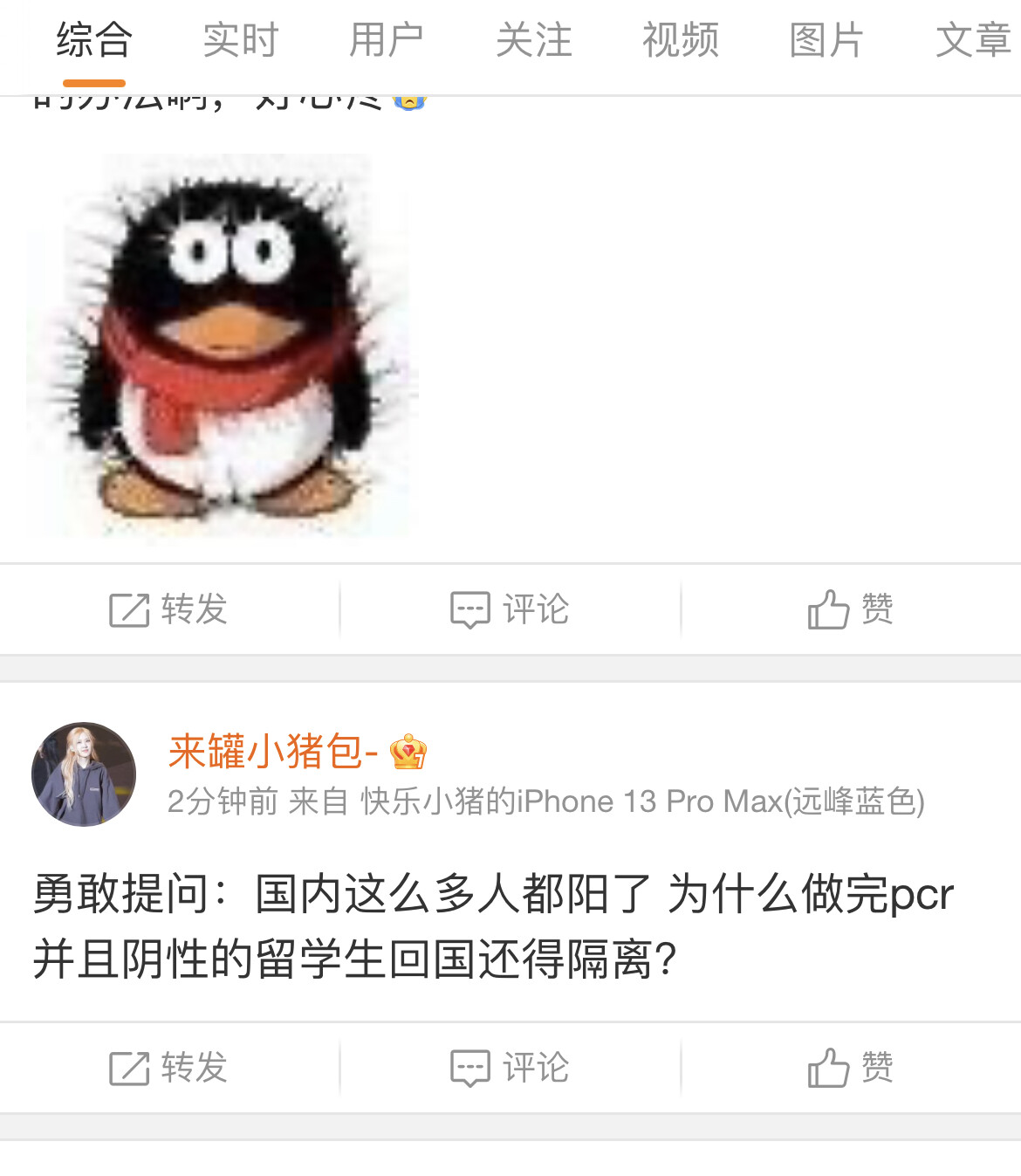Repost 来罐小猪包-'s post via 转发

[x=169, y=1068]
